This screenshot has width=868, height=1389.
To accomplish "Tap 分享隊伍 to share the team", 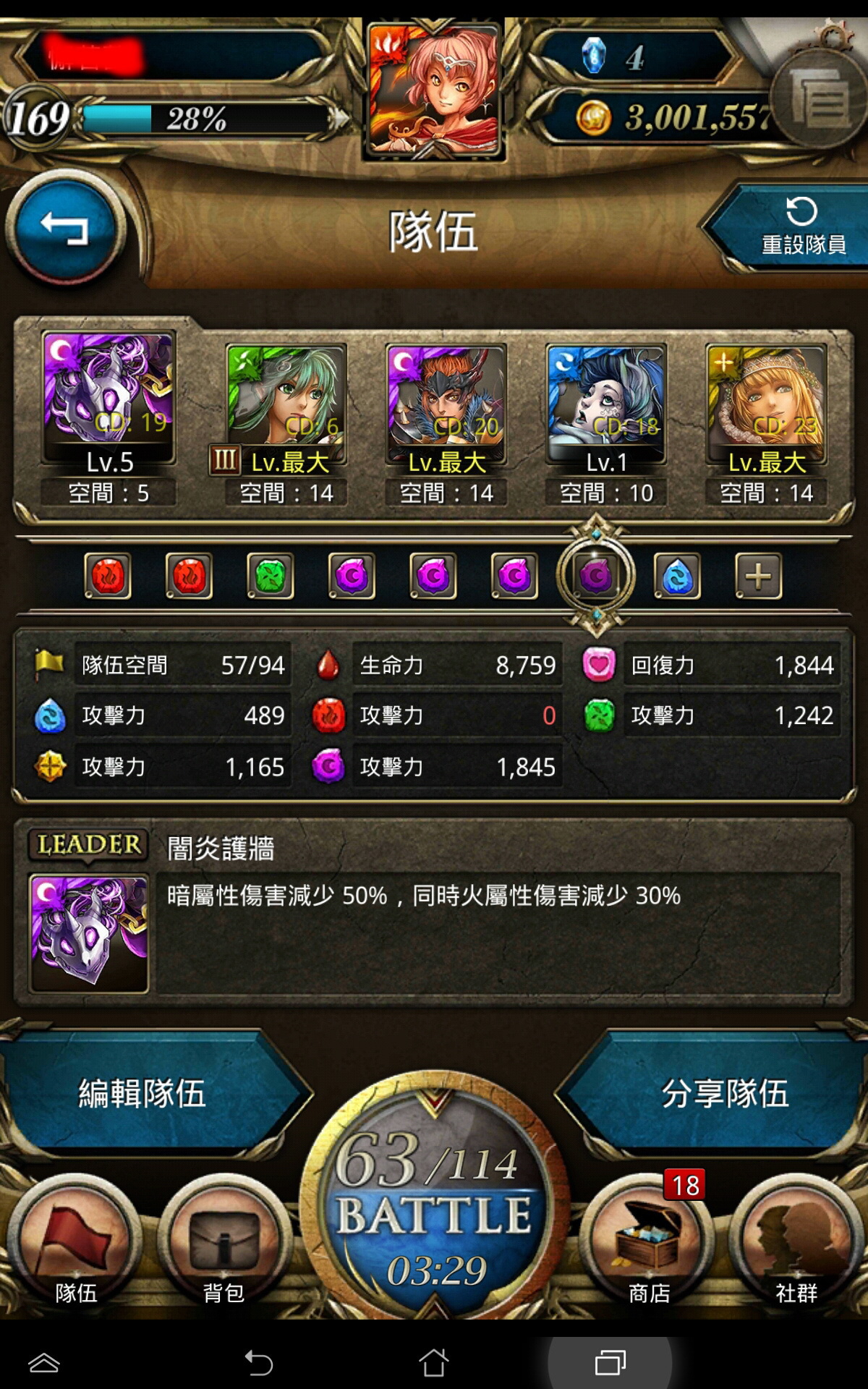I will (x=723, y=1092).
